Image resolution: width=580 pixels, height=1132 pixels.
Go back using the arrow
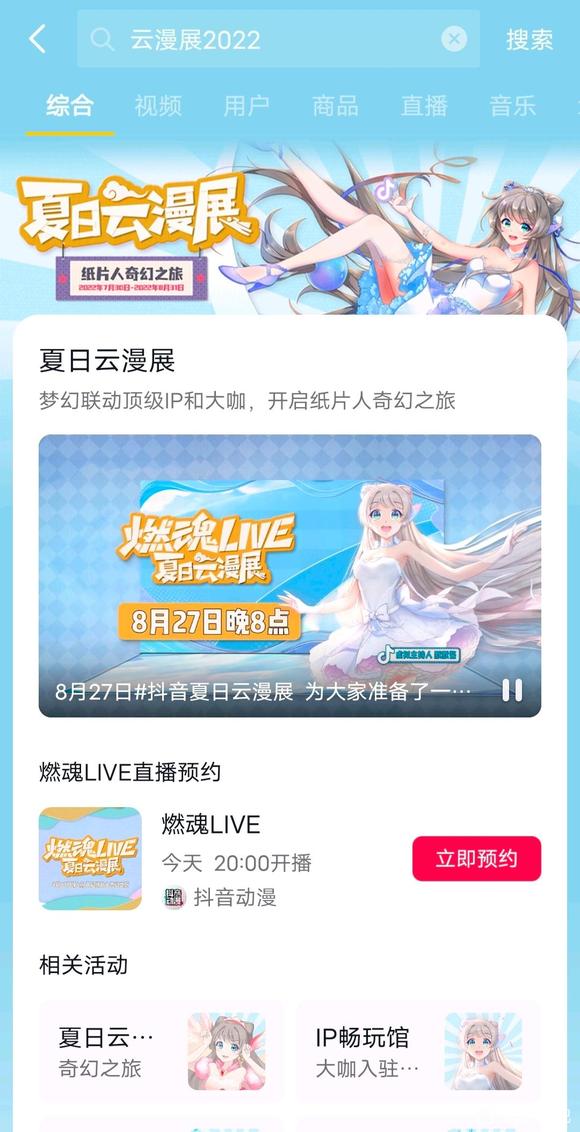[38, 39]
